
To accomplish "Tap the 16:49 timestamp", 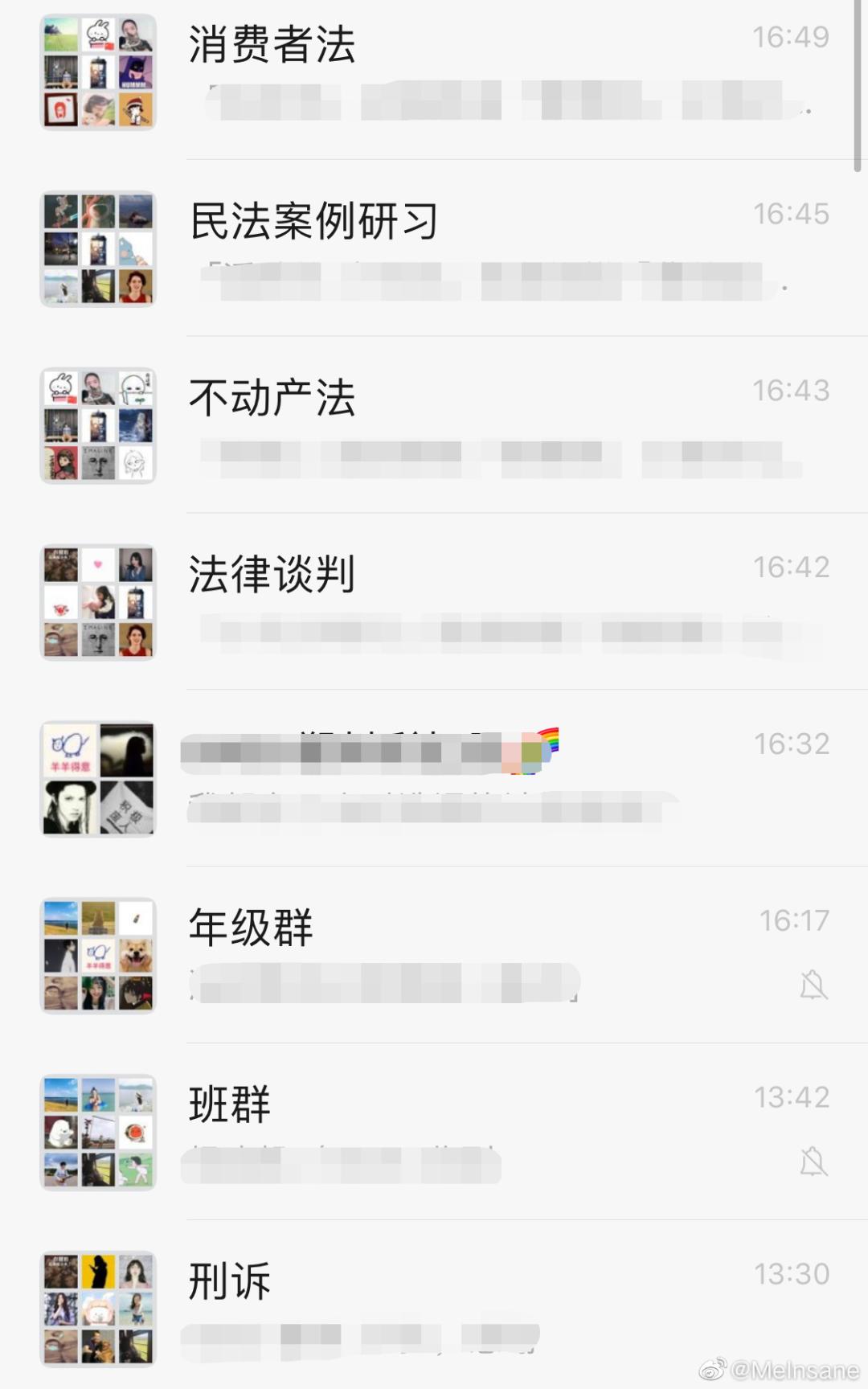I will click(791, 37).
